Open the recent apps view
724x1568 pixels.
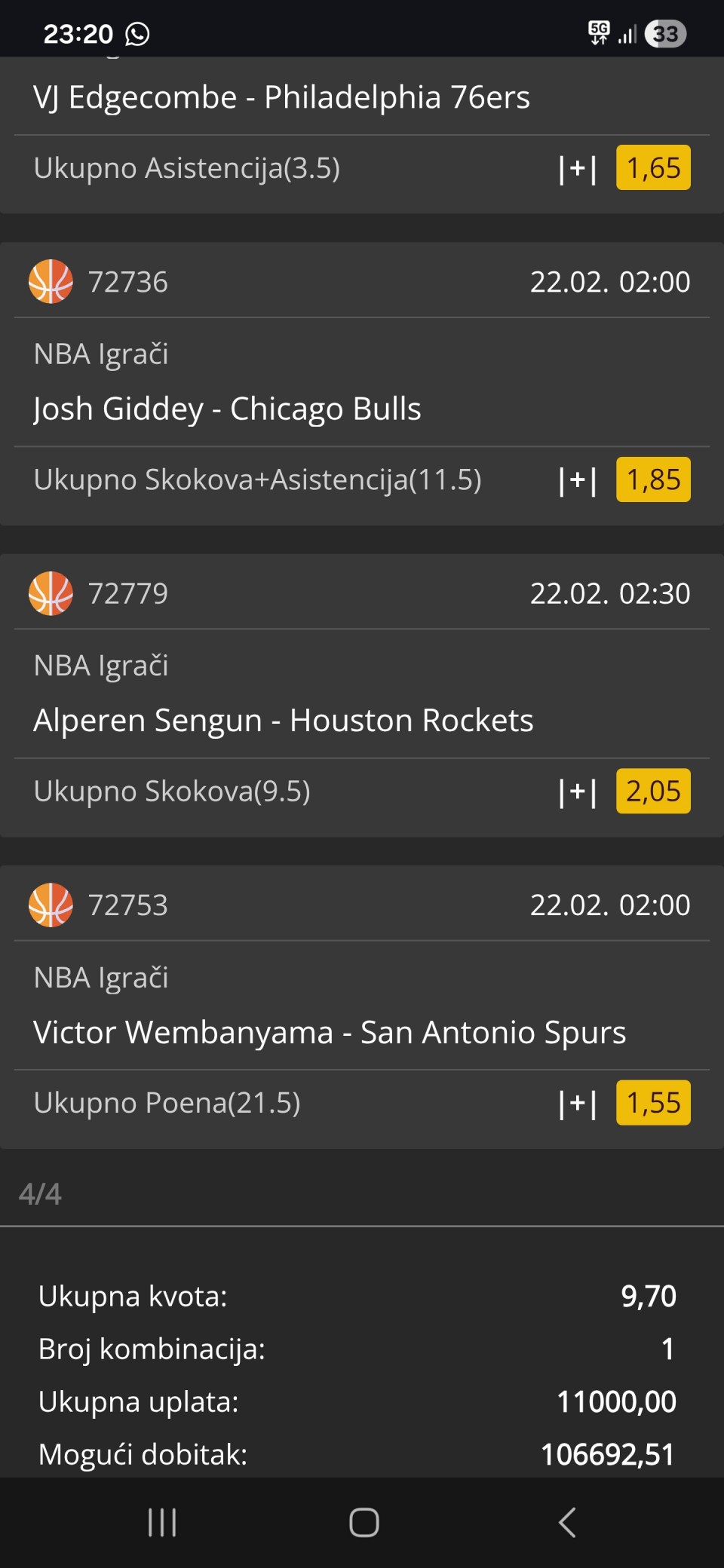pos(162,1522)
